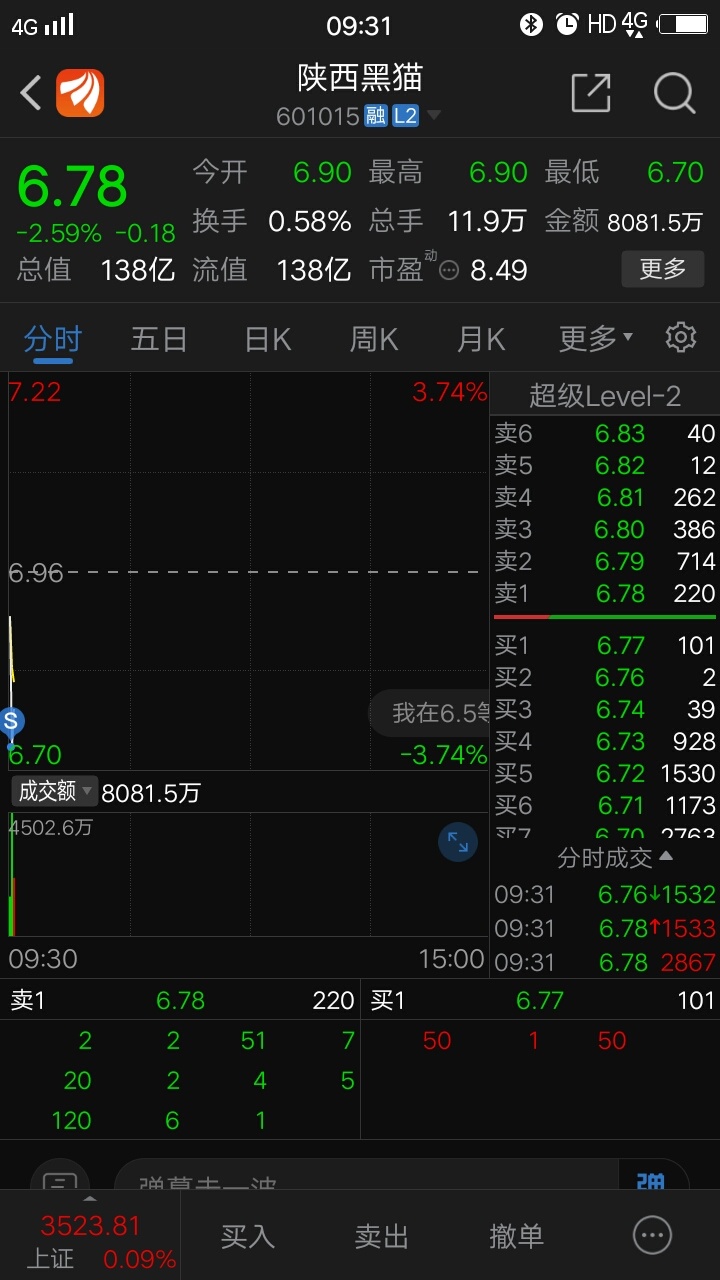
Task: Switch to the 月K chart tab
Action: pos(481,339)
